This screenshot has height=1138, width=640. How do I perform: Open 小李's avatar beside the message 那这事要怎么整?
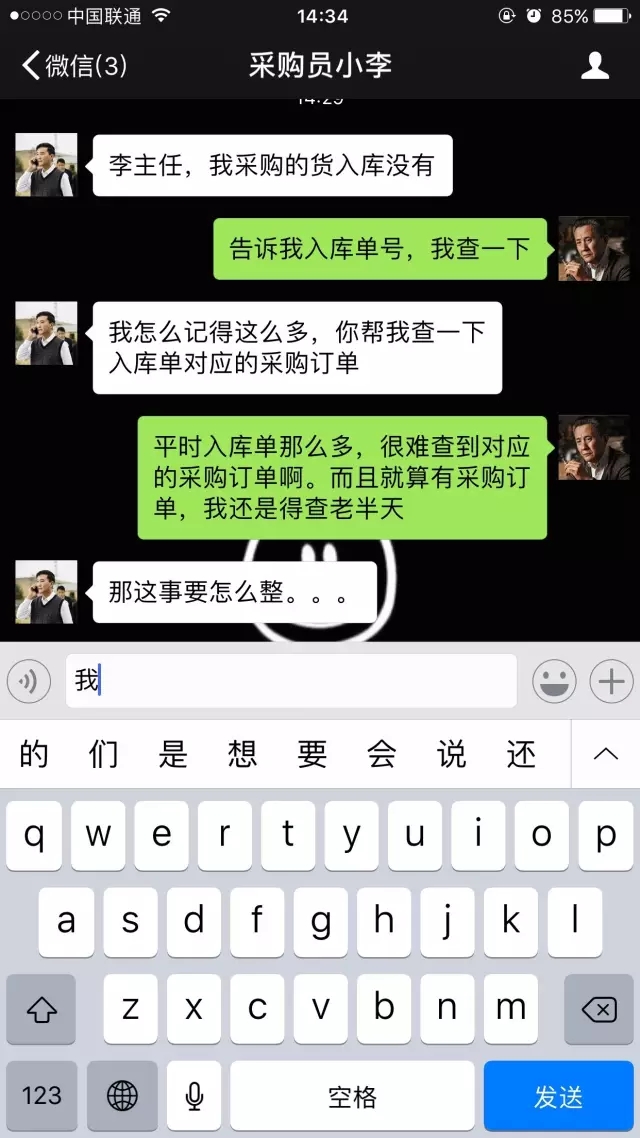pyautogui.click(x=46, y=592)
